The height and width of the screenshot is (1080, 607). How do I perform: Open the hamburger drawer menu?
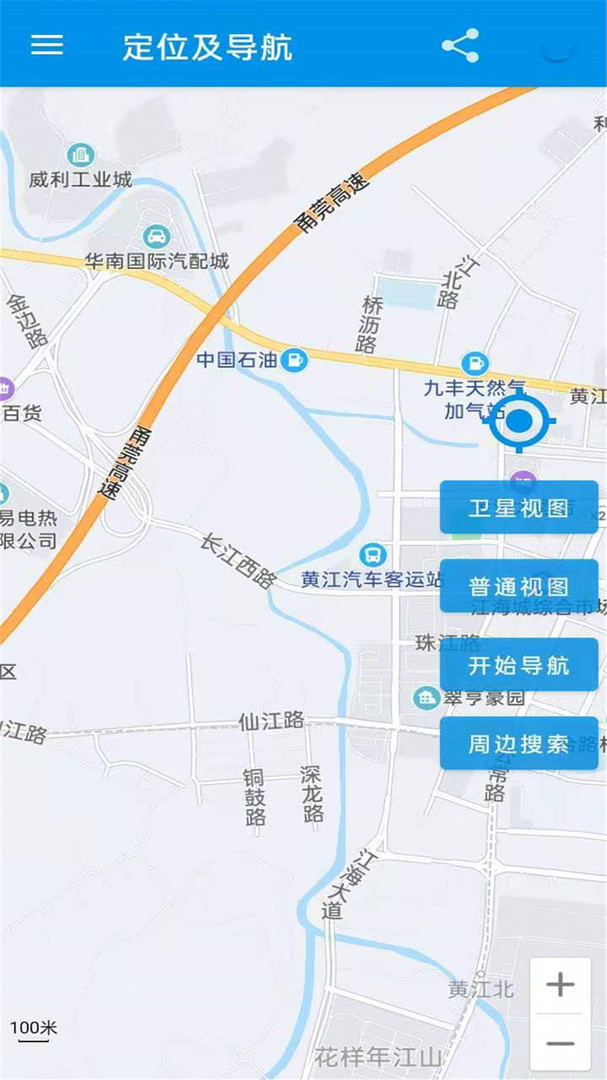coord(47,45)
